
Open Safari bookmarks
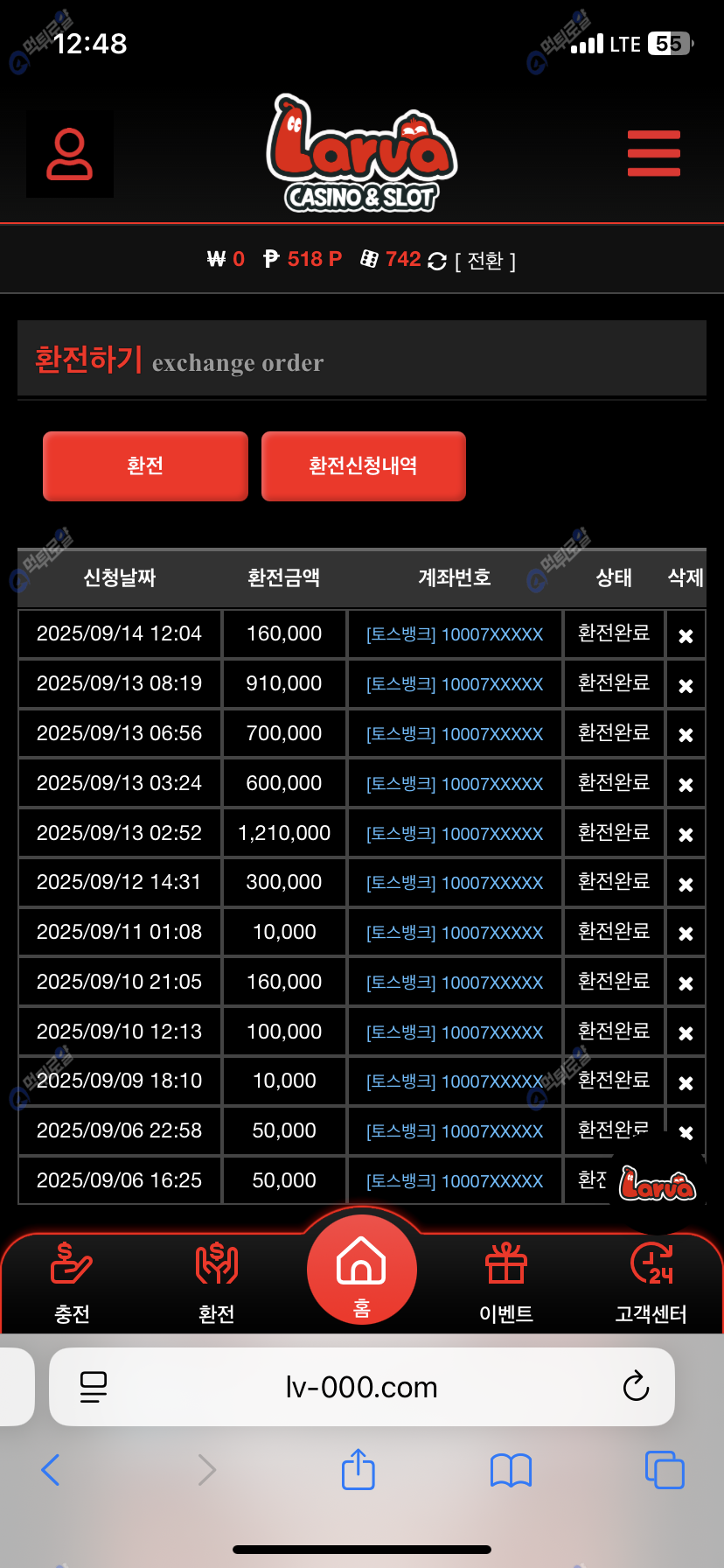point(511,1469)
